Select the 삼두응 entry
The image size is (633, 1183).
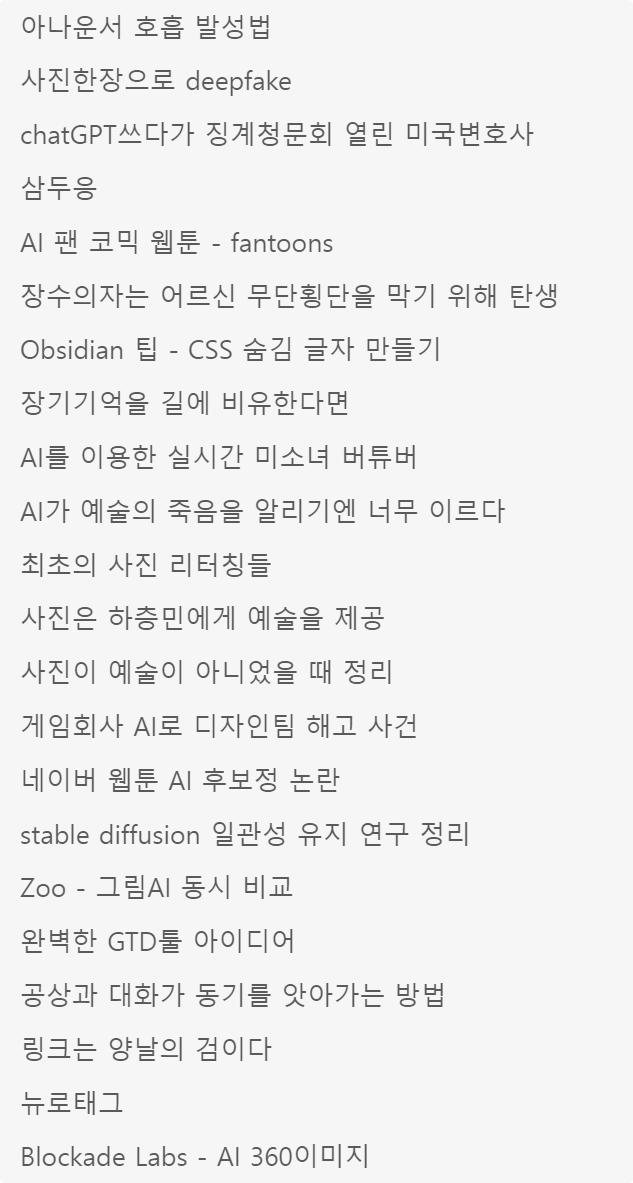coord(59,189)
